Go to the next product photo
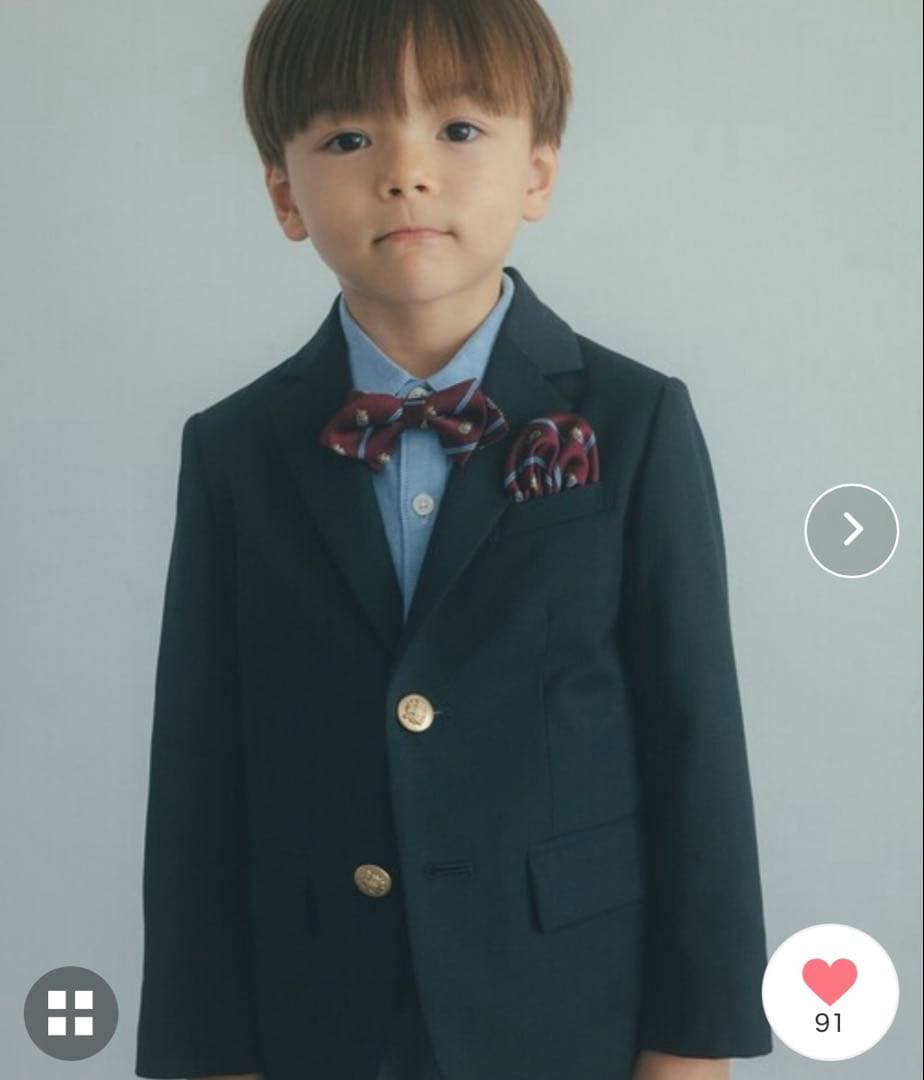 tap(851, 530)
